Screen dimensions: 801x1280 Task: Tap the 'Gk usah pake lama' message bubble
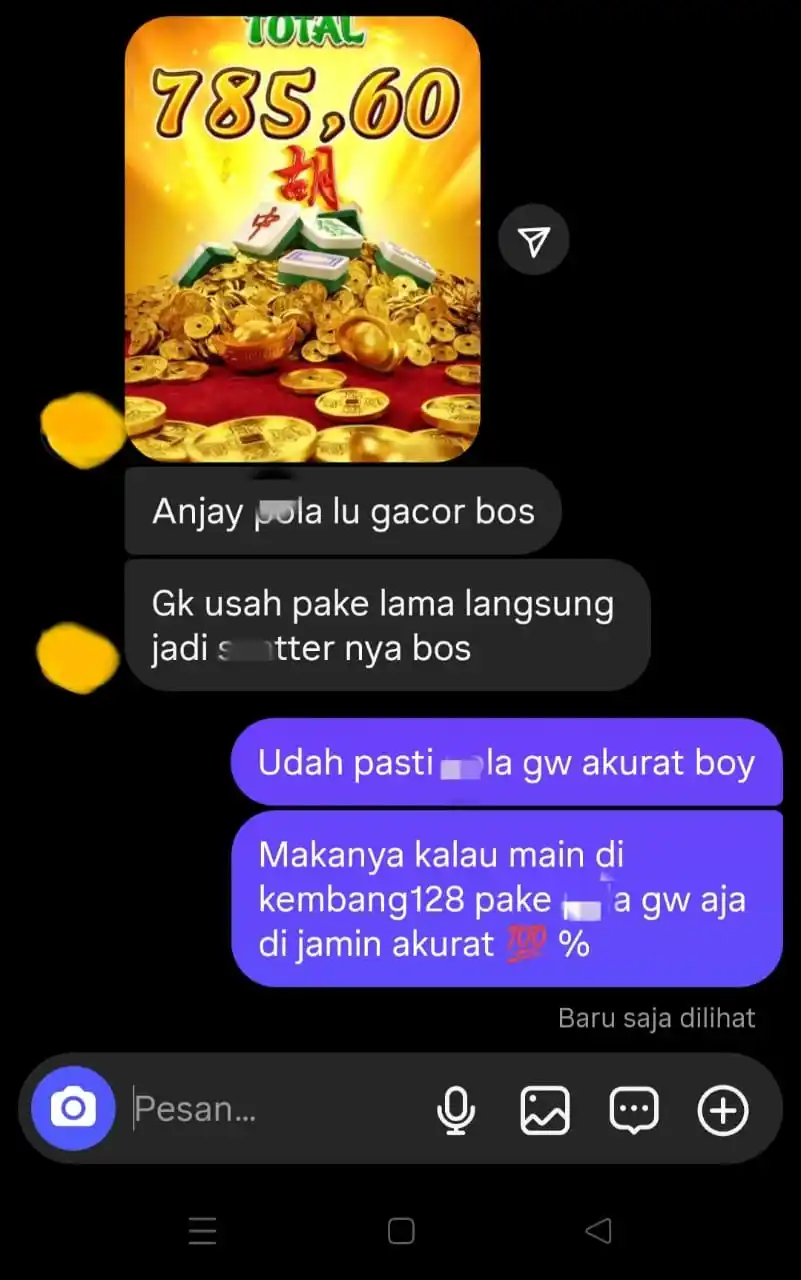(x=388, y=624)
